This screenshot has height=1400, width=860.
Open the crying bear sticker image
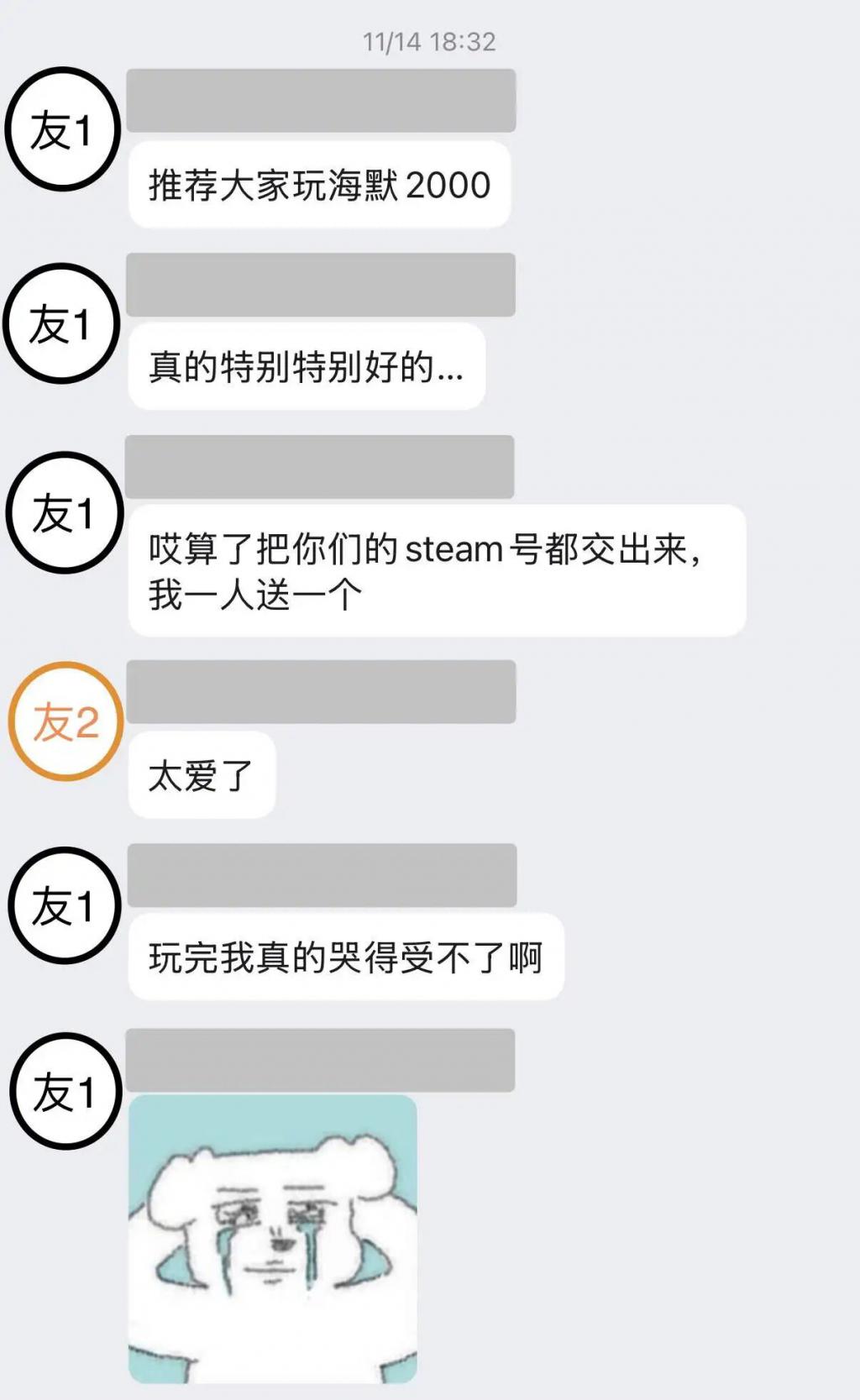coord(273,1239)
